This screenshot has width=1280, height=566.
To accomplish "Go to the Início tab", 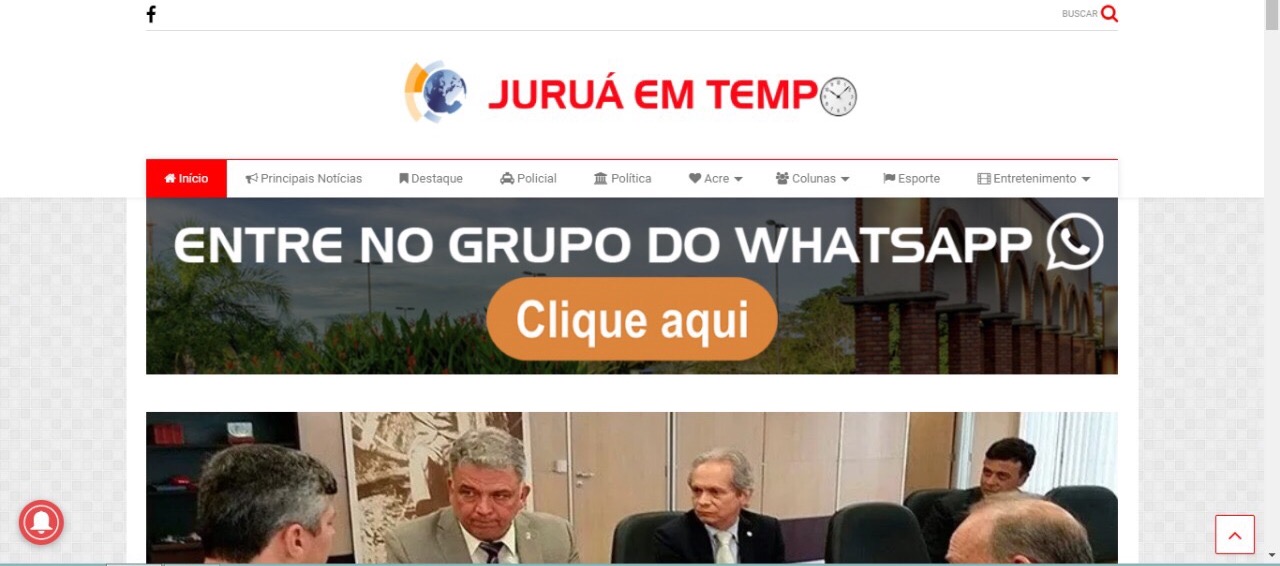I will [x=186, y=178].
